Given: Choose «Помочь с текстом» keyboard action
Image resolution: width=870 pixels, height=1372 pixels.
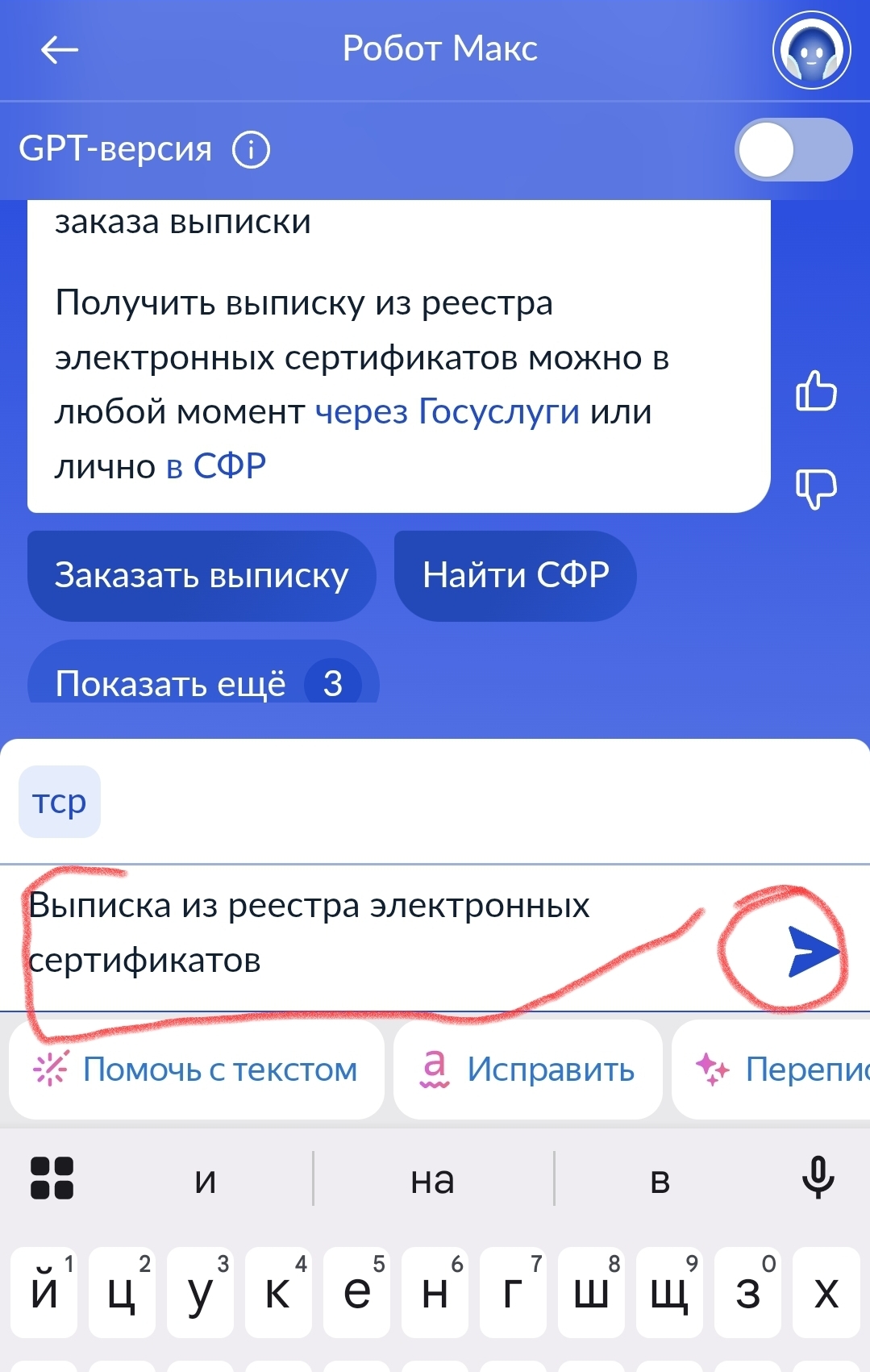Looking at the screenshot, I should [197, 1070].
